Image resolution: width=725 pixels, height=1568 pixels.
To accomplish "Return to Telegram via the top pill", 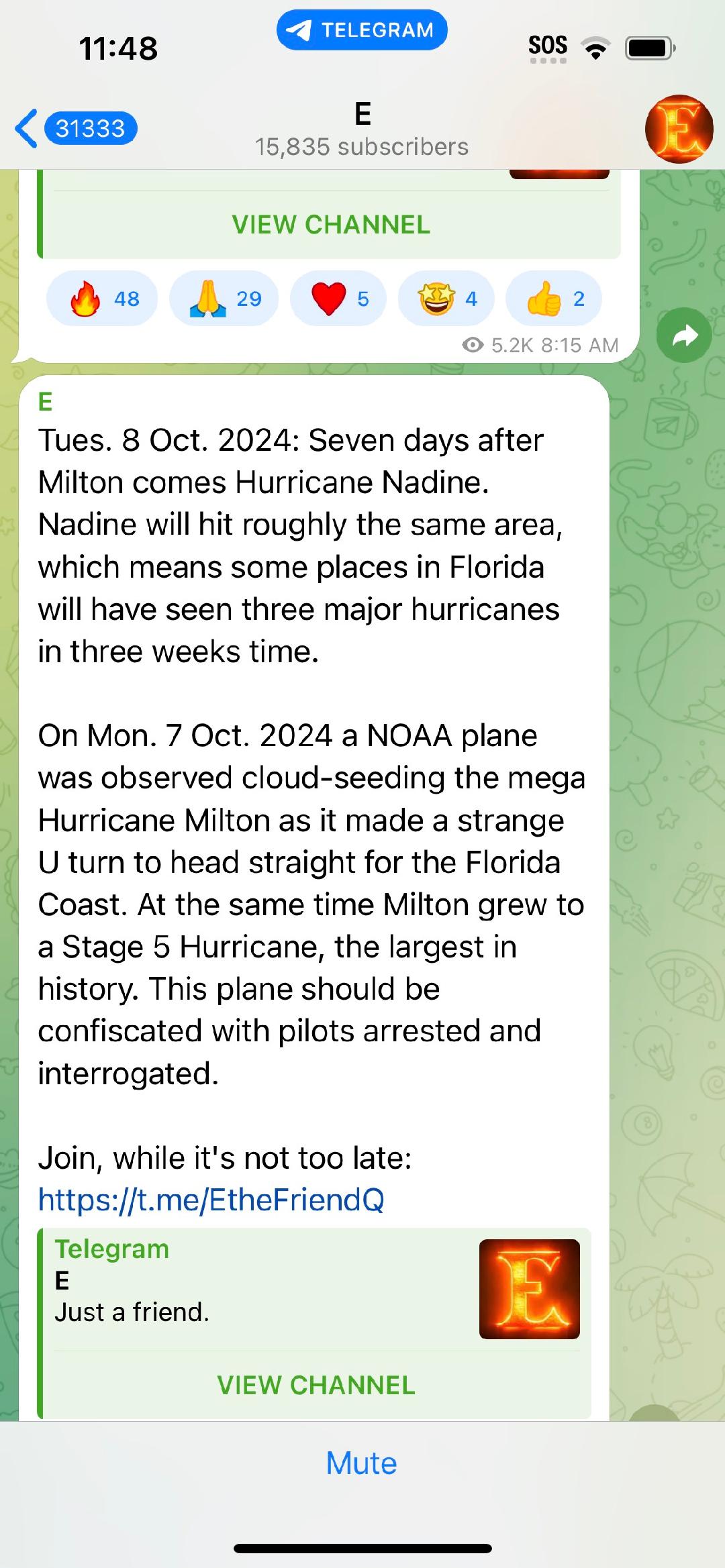I will click(x=362, y=30).
